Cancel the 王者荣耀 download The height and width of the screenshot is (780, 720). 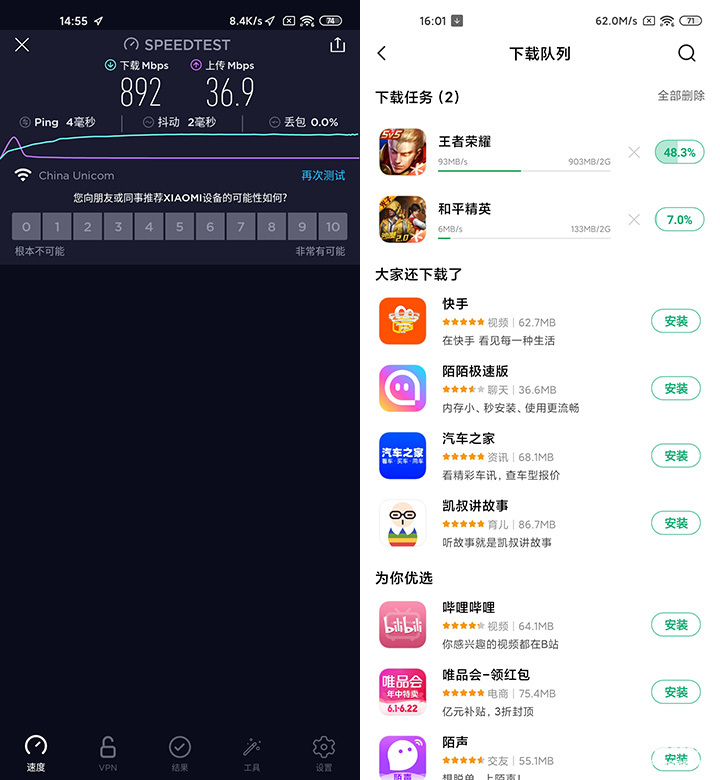634,152
